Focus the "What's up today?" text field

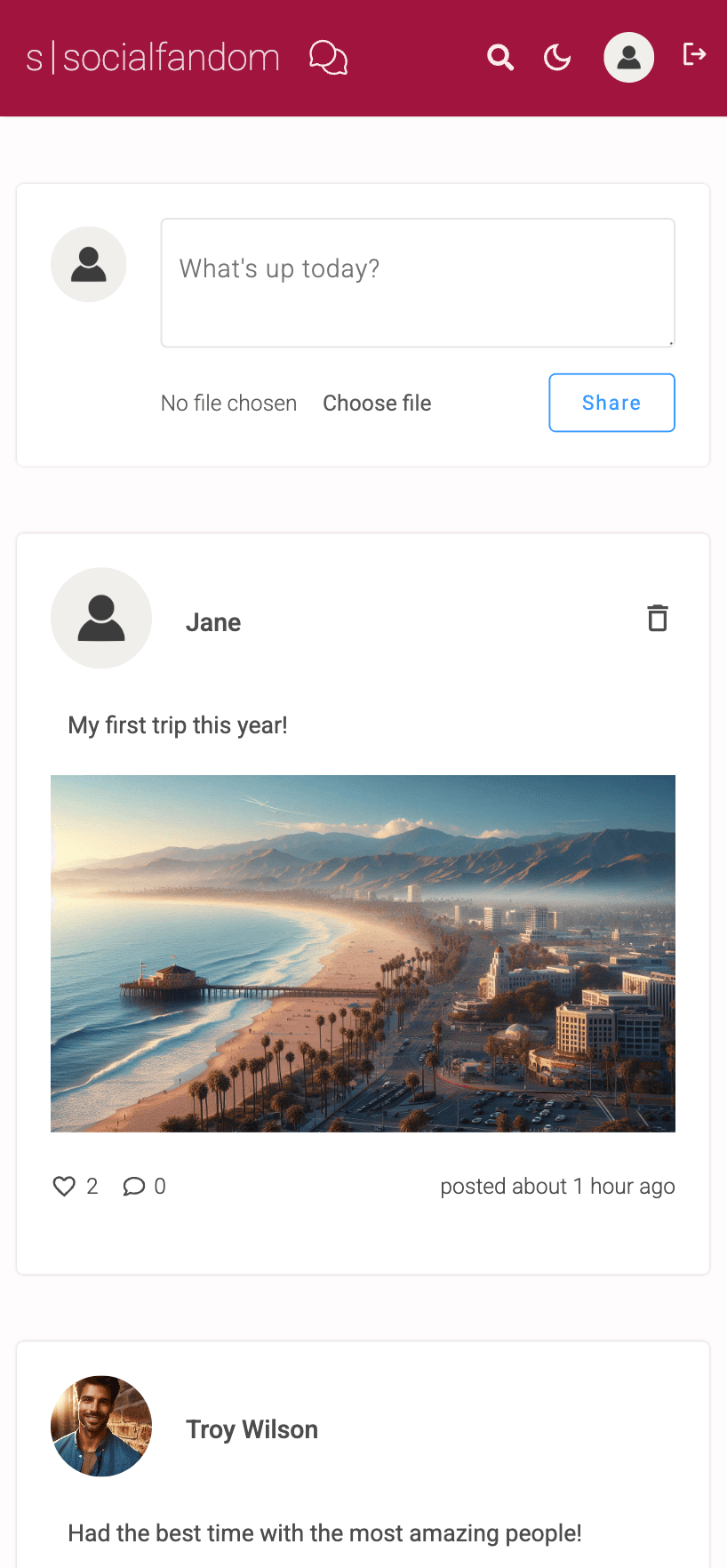tap(418, 283)
